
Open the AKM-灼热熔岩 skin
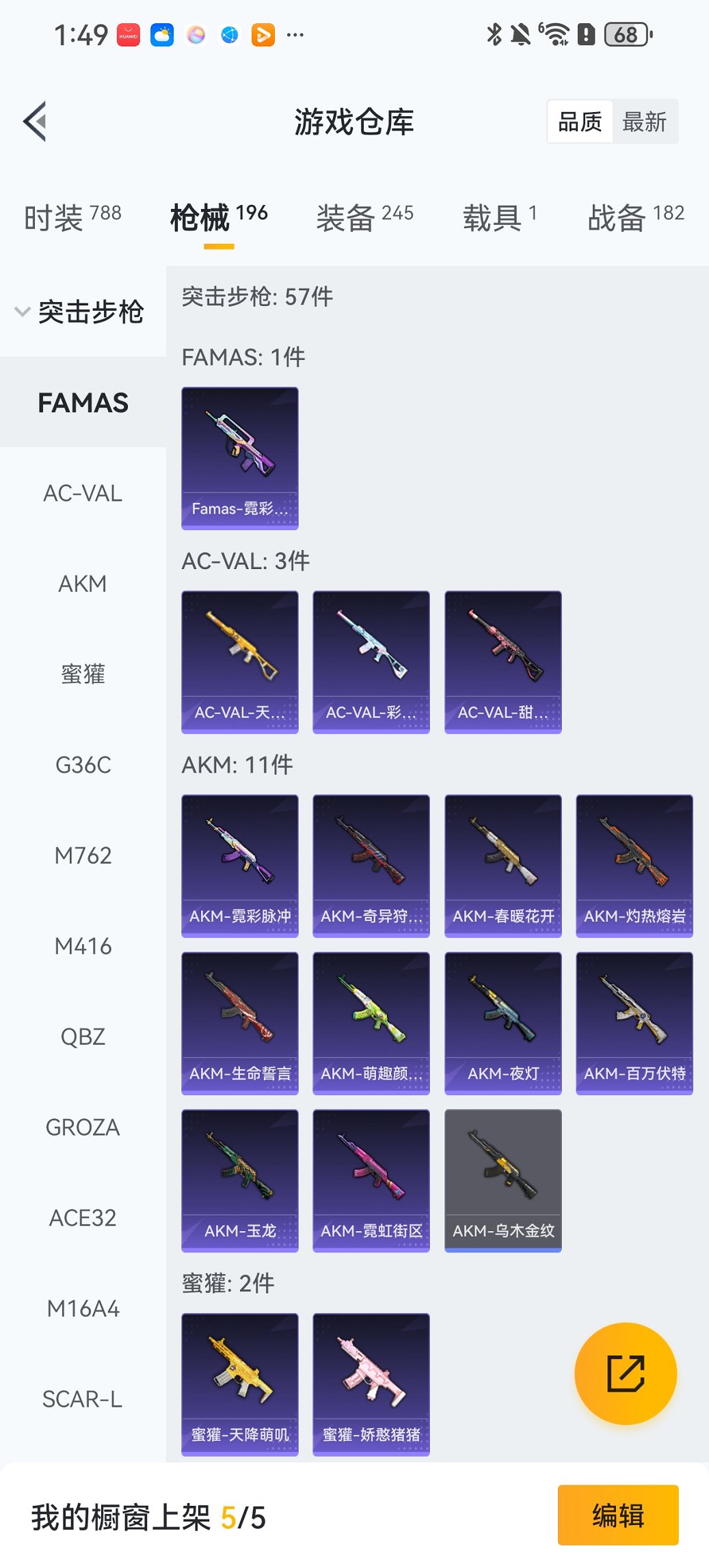pyautogui.click(x=634, y=865)
